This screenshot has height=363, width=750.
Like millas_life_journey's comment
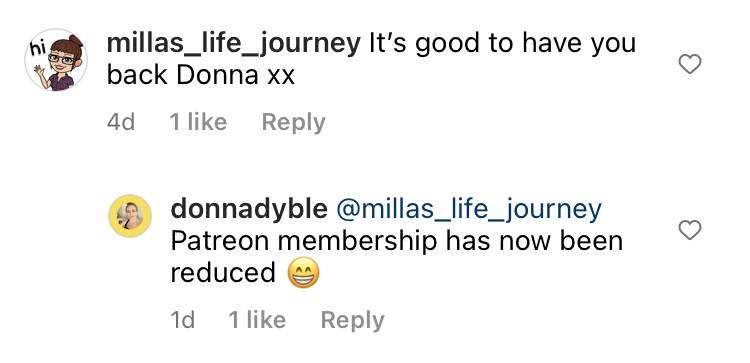point(690,64)
